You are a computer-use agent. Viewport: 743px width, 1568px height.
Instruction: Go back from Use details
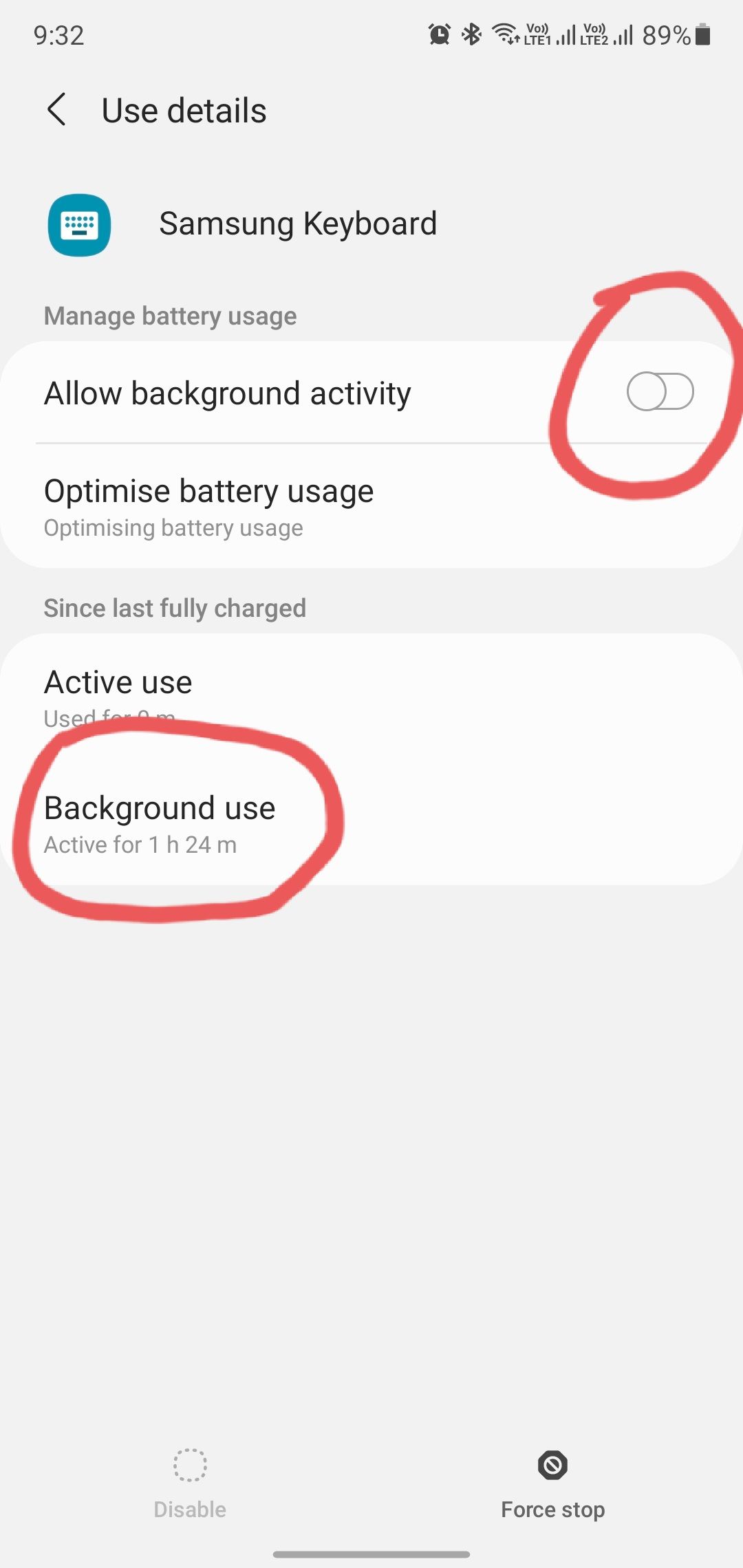coord(56,110)
